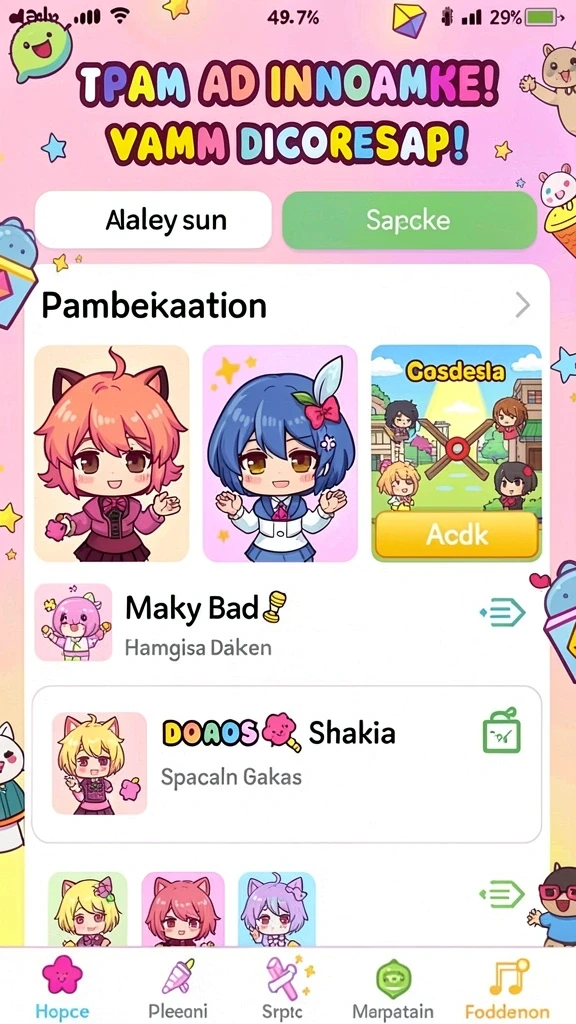Select the Alaley sun segment
Screen dimensions: 576x1024
coord(153,220)
